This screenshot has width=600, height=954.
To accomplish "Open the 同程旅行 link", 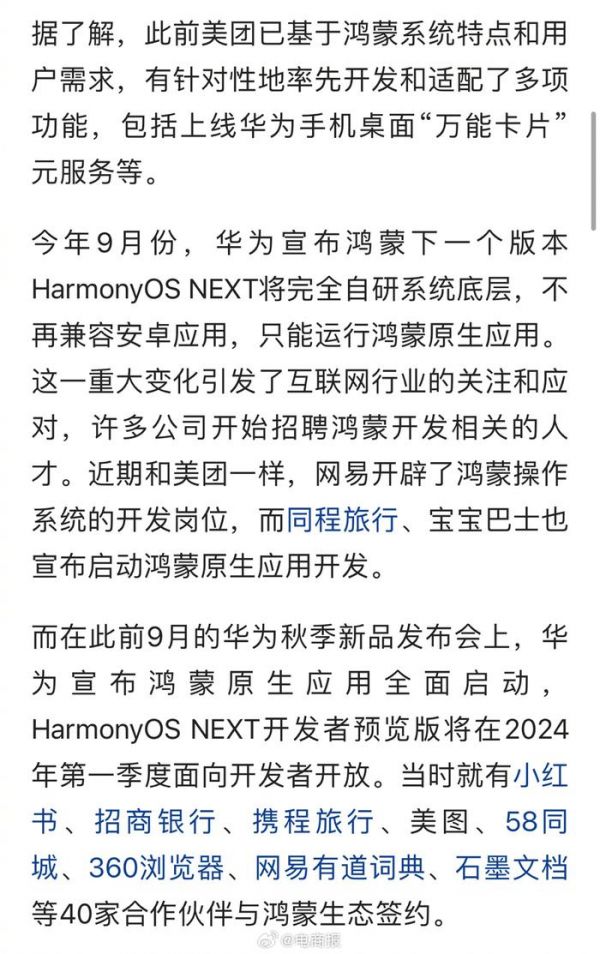I will [343, 520].
